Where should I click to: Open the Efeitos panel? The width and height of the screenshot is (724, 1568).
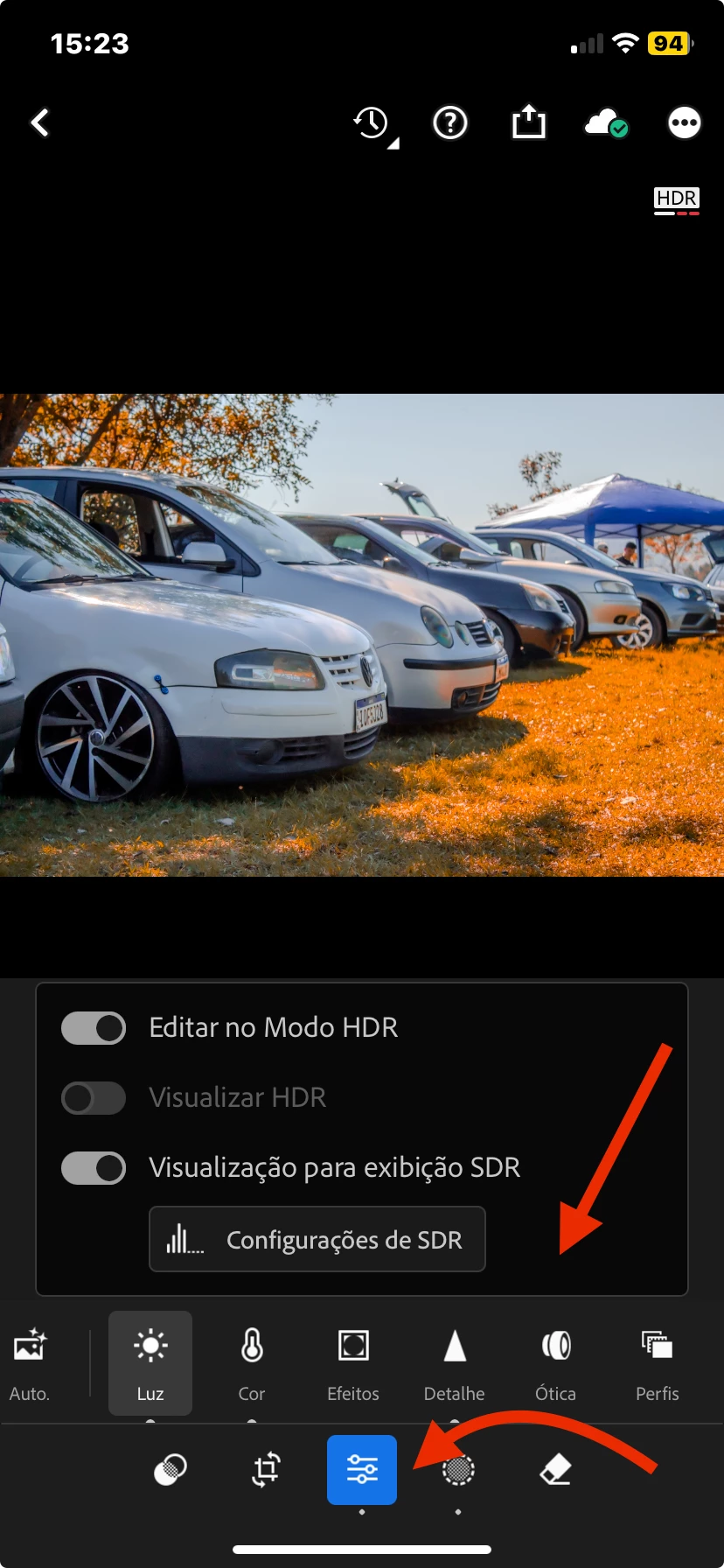(353, 1361)
